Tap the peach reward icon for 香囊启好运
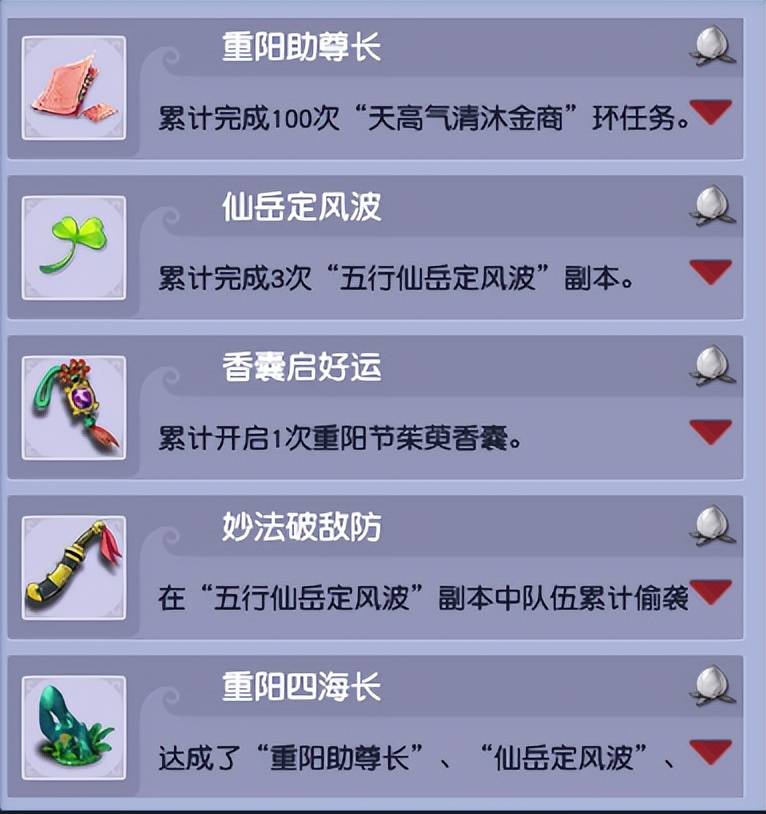766x814 pixels. coord(713,366)
